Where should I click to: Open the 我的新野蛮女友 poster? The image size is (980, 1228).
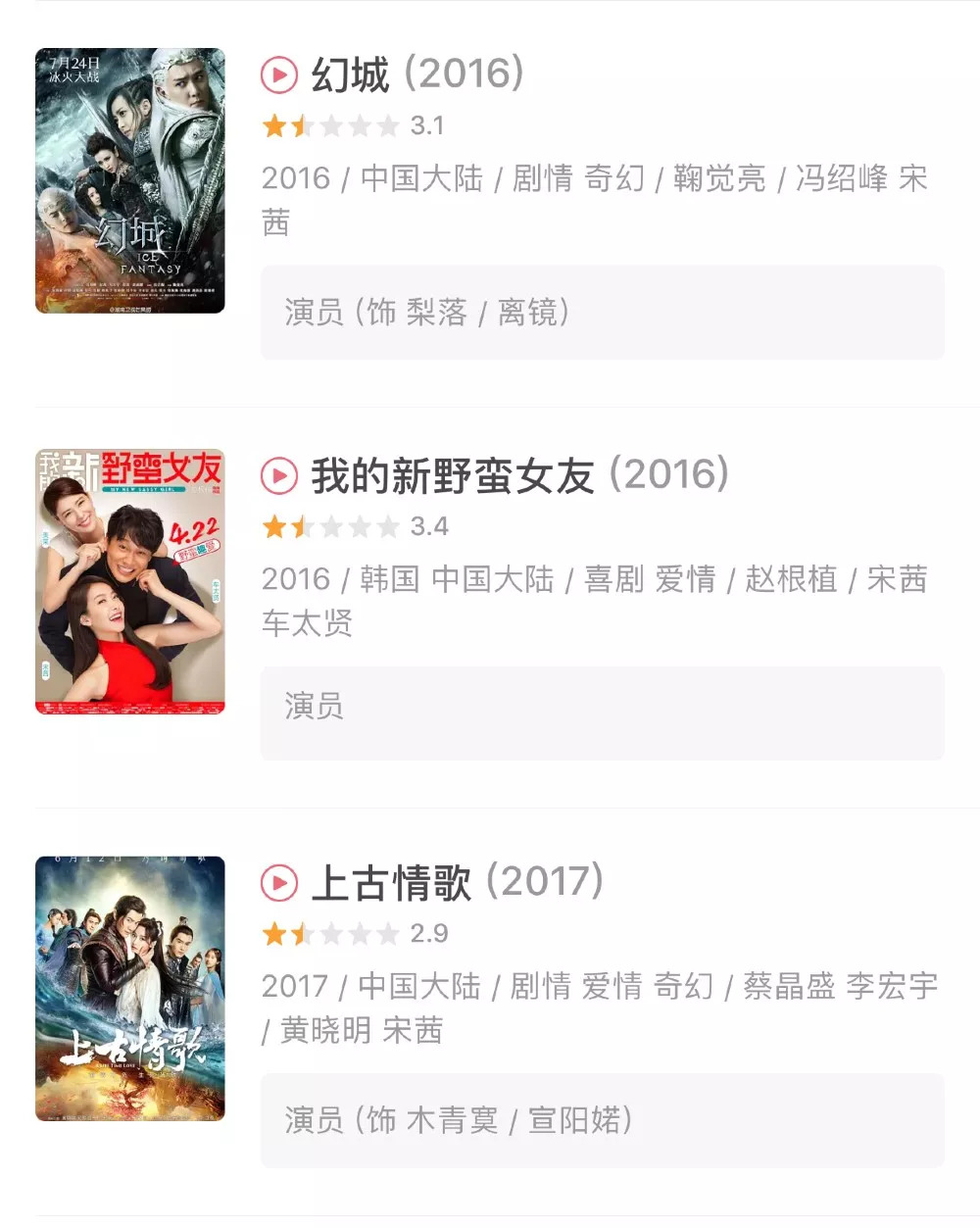coord(130,581)
